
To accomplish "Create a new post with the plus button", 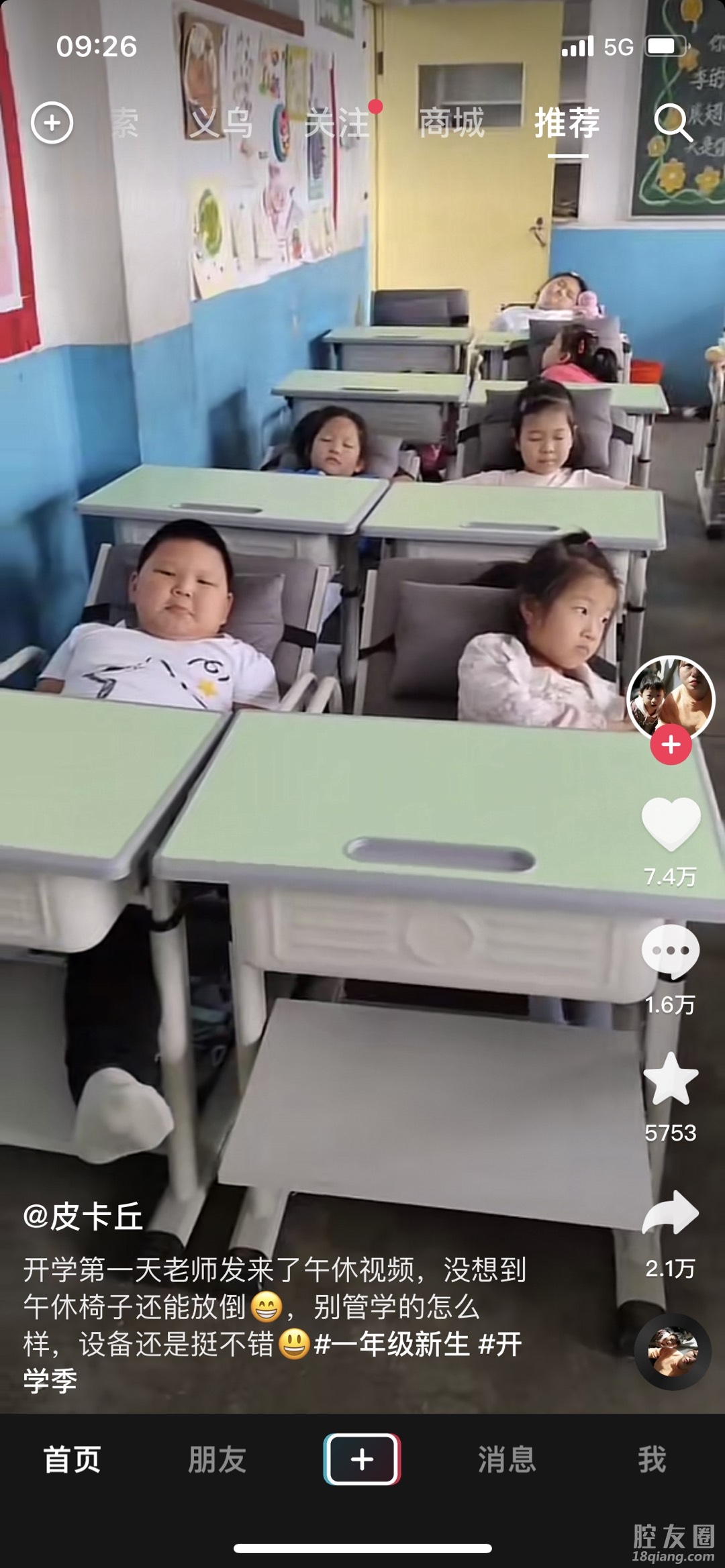I will coord(362,1459).
